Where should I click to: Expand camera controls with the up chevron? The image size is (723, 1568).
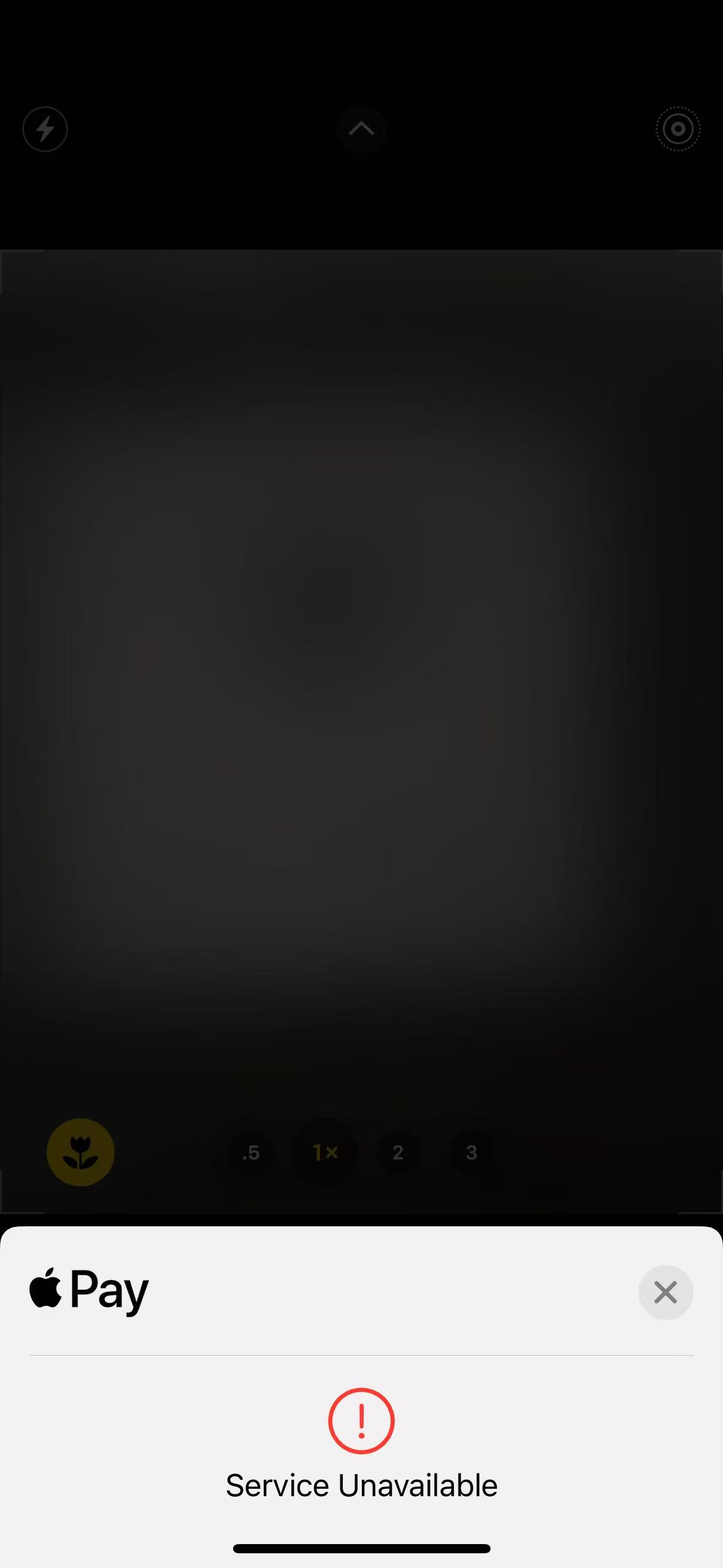(361, 129)
